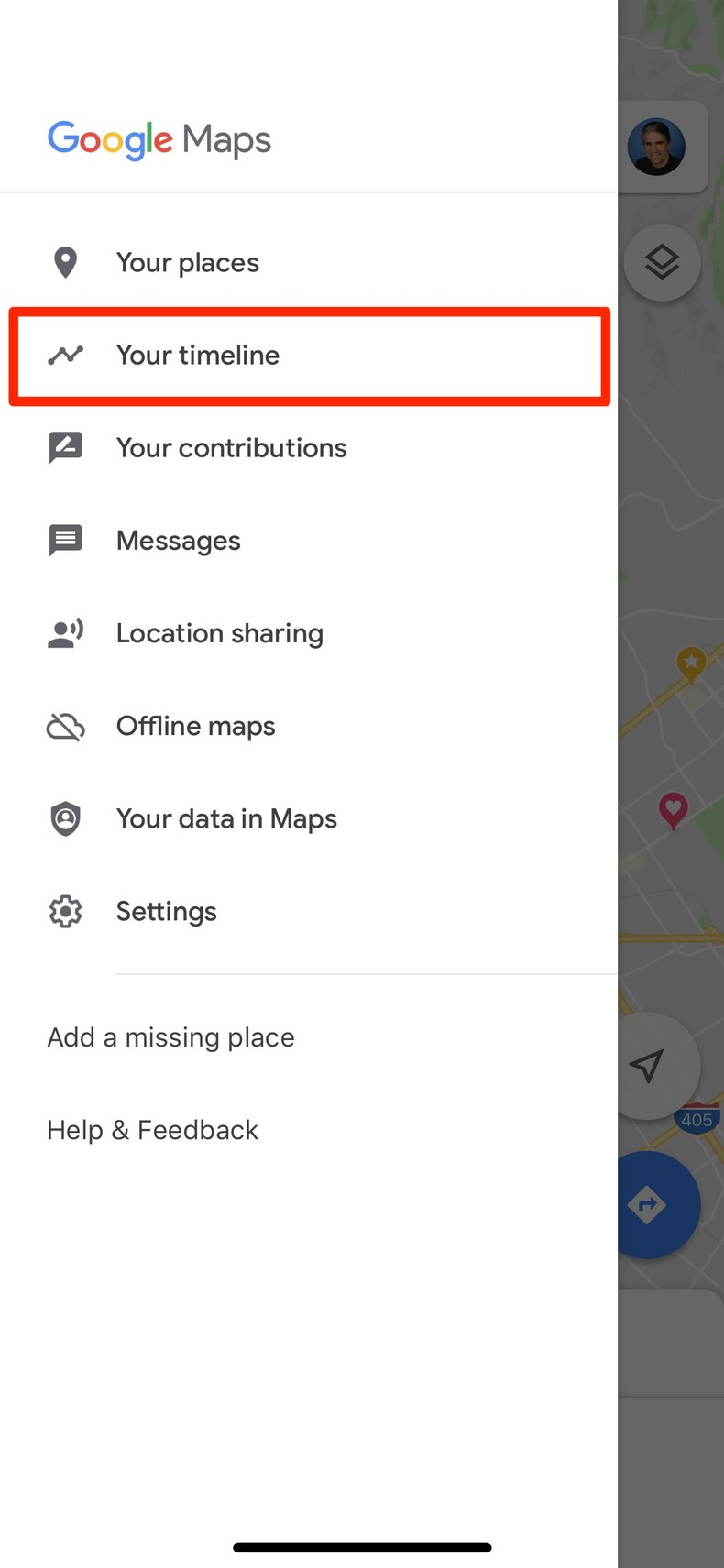The image size is (724, 1568).
Task: Tap the blue directions button
Action: point(649,1204)
